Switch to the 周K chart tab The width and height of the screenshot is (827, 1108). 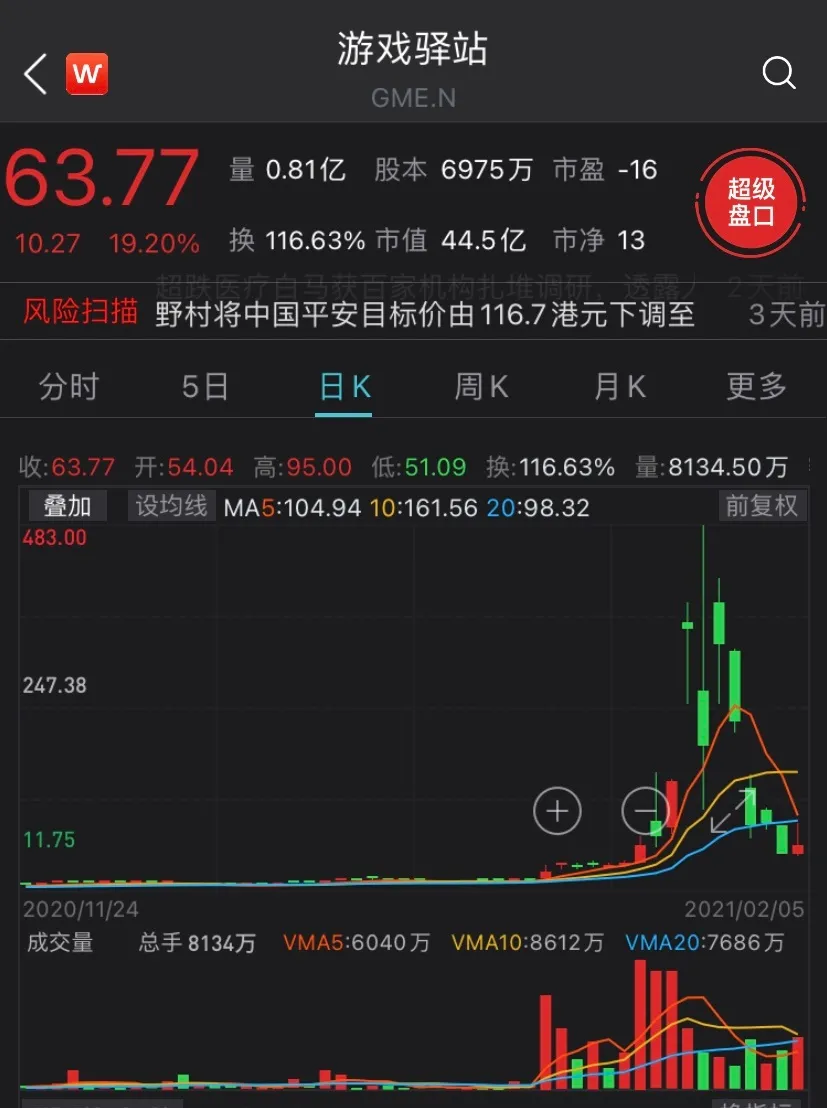(481, 387)
